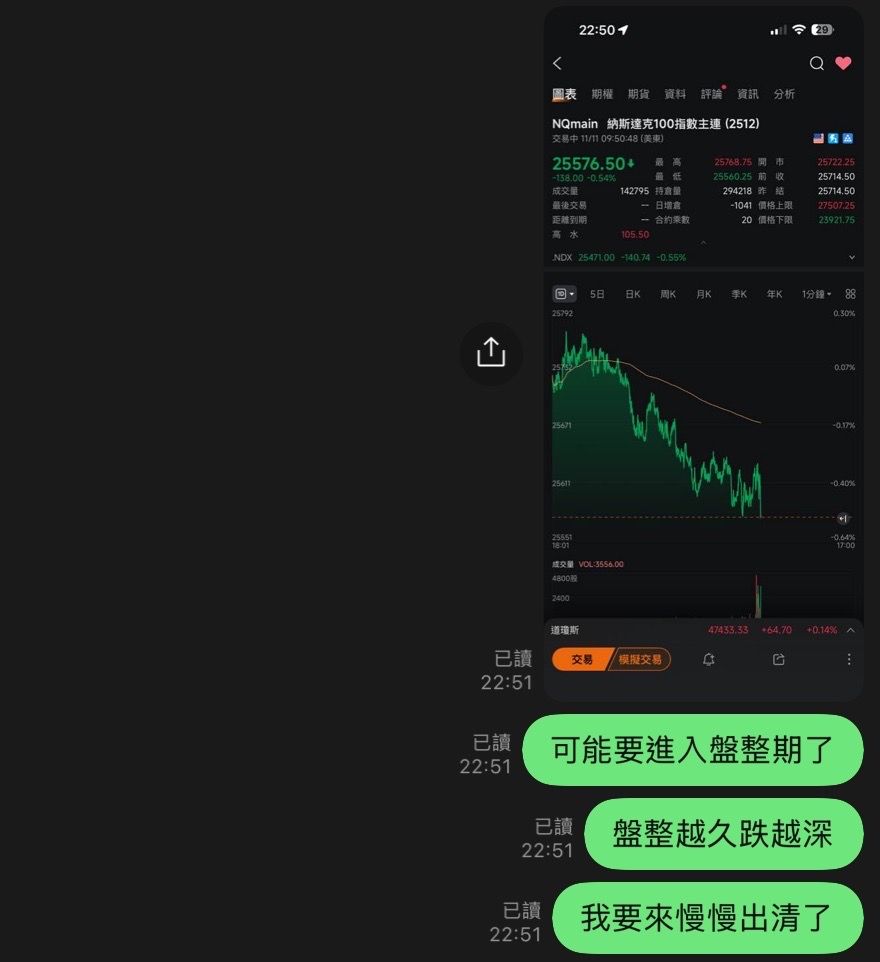
Task: Share the stock chart image message
Action: coord(491,353)
